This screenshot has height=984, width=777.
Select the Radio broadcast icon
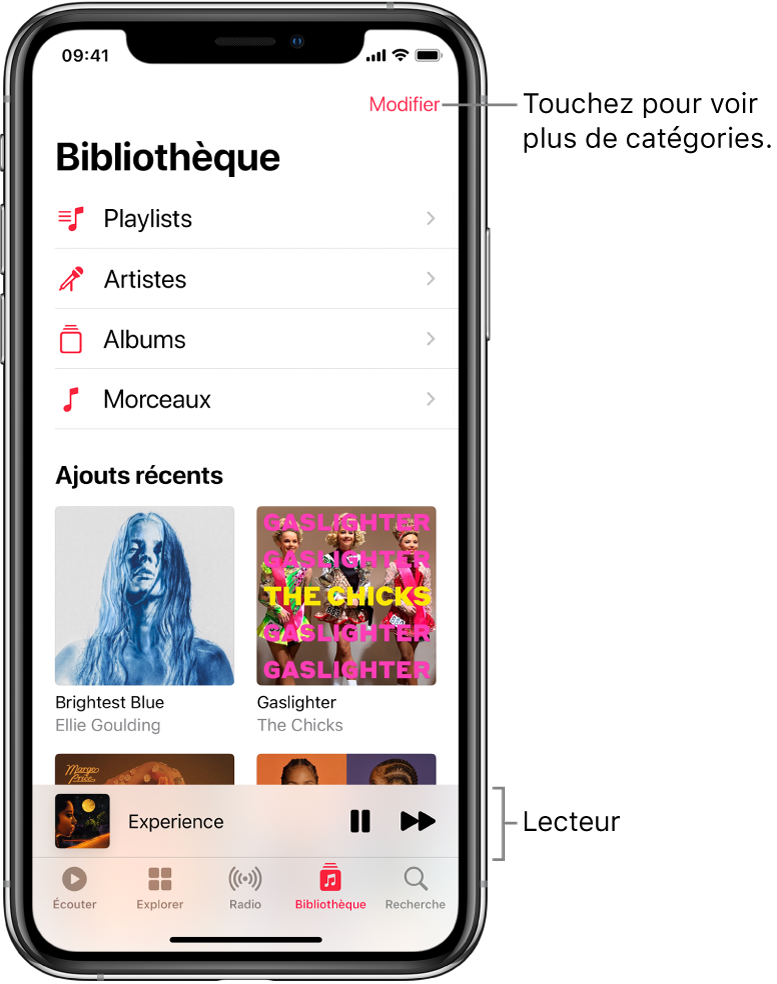click(x=243, y=881)
